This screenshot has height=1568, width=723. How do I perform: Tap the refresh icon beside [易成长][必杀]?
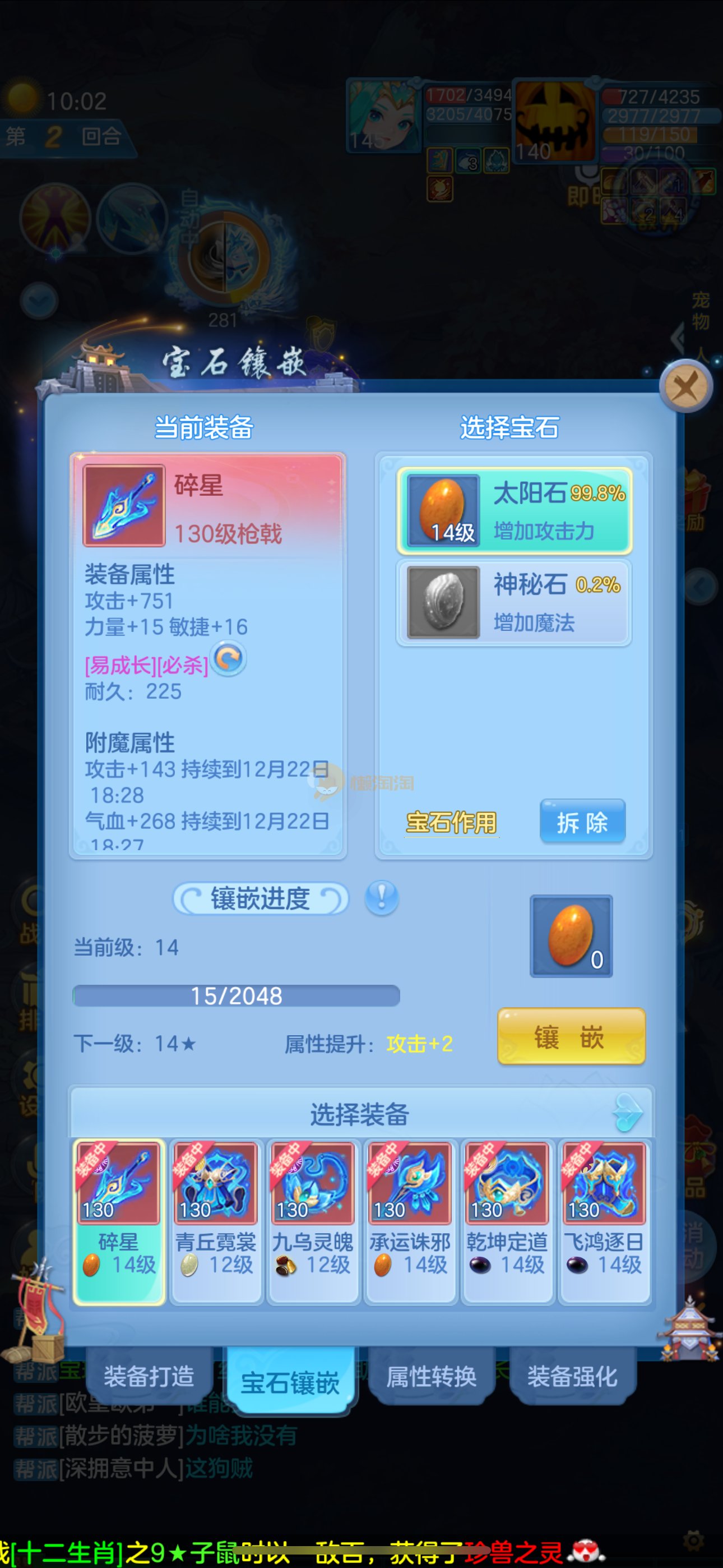[229, 658]
